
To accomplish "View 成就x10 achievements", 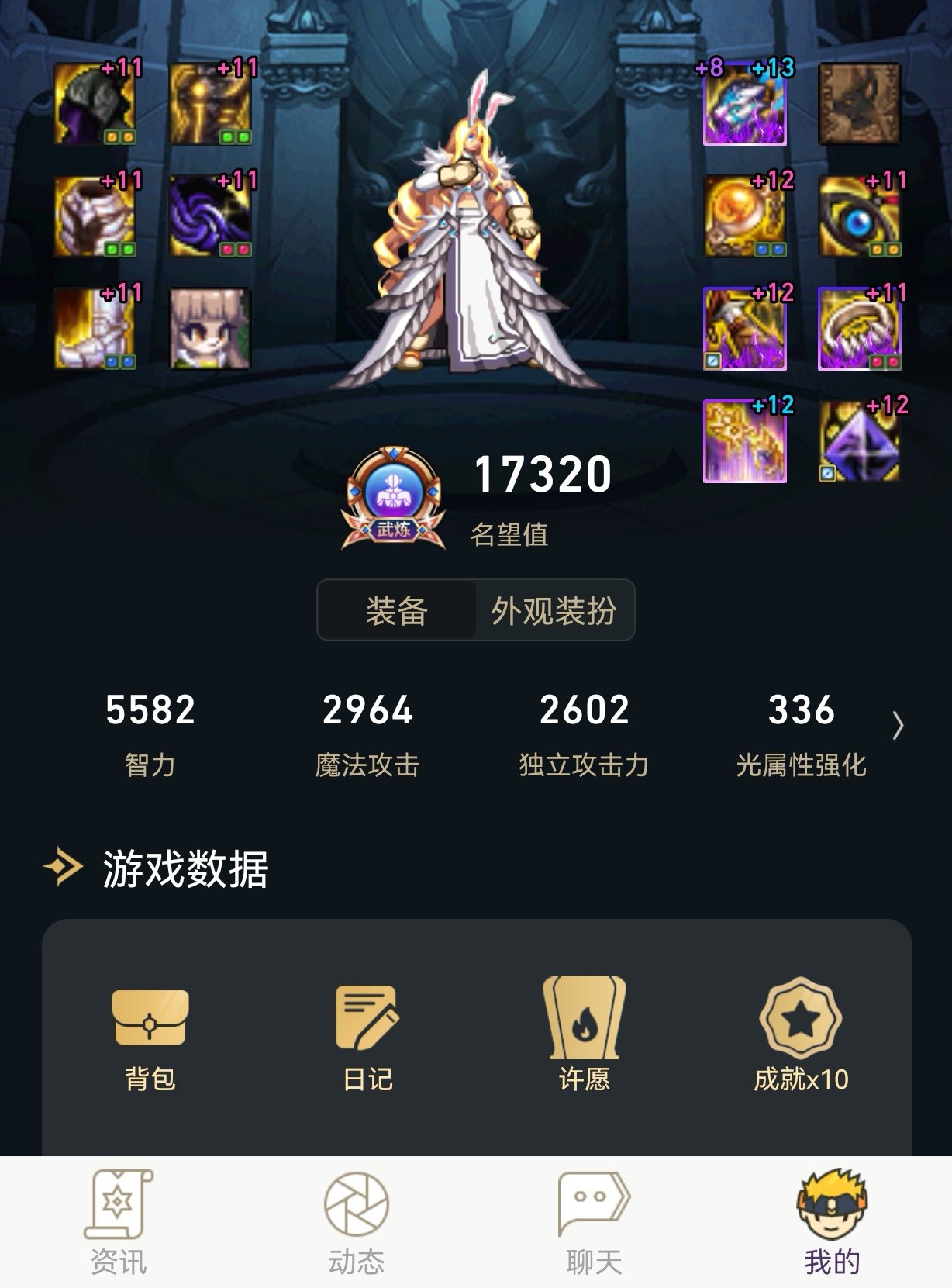I will point(801,1038).
